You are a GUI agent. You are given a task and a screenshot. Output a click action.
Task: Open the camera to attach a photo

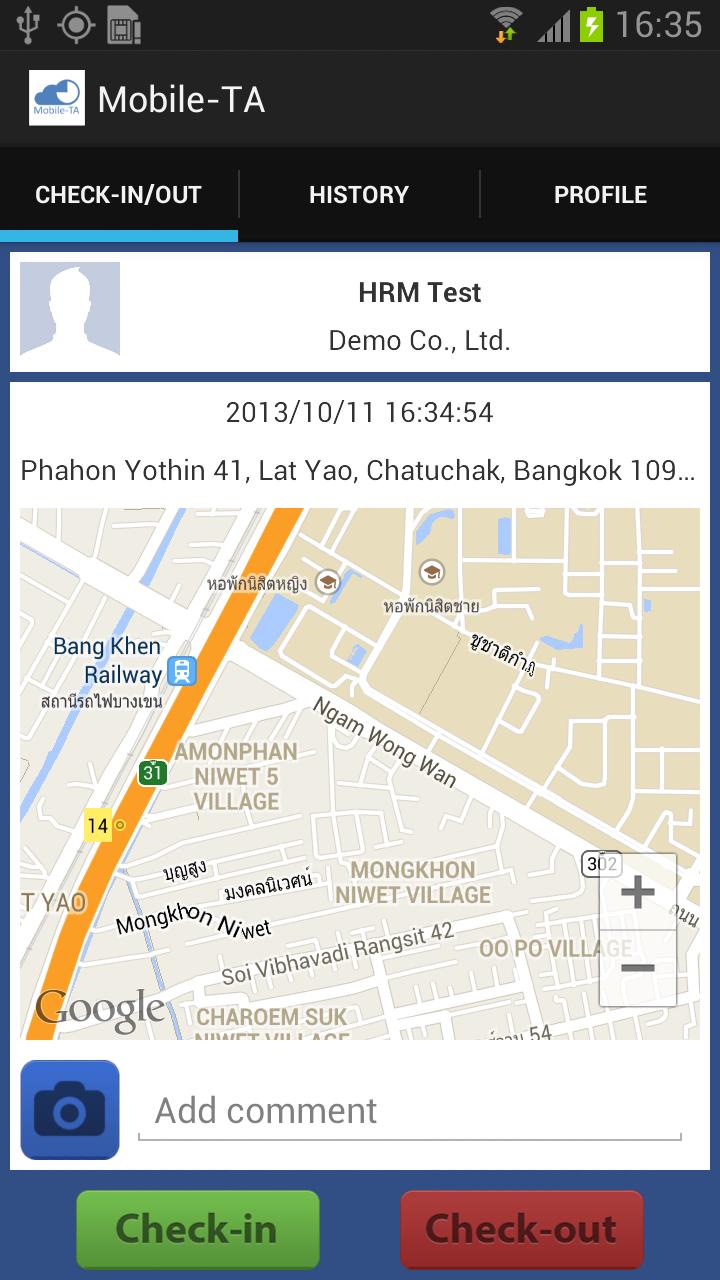pyautogui.click(x=70, y=1110)
